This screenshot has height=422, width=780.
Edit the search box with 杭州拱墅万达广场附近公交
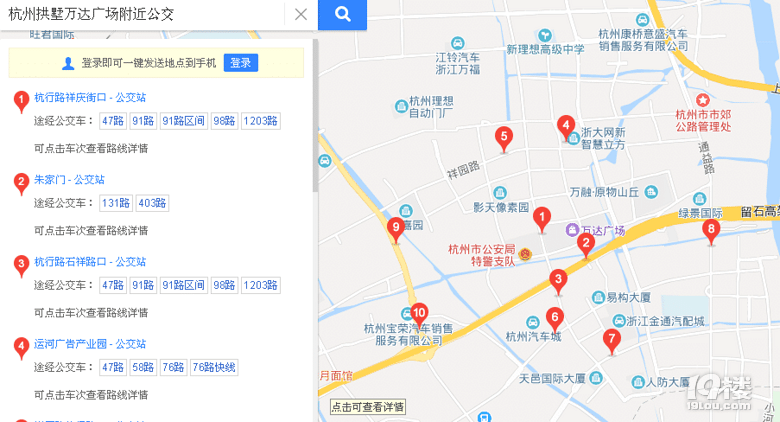(140, 14)
